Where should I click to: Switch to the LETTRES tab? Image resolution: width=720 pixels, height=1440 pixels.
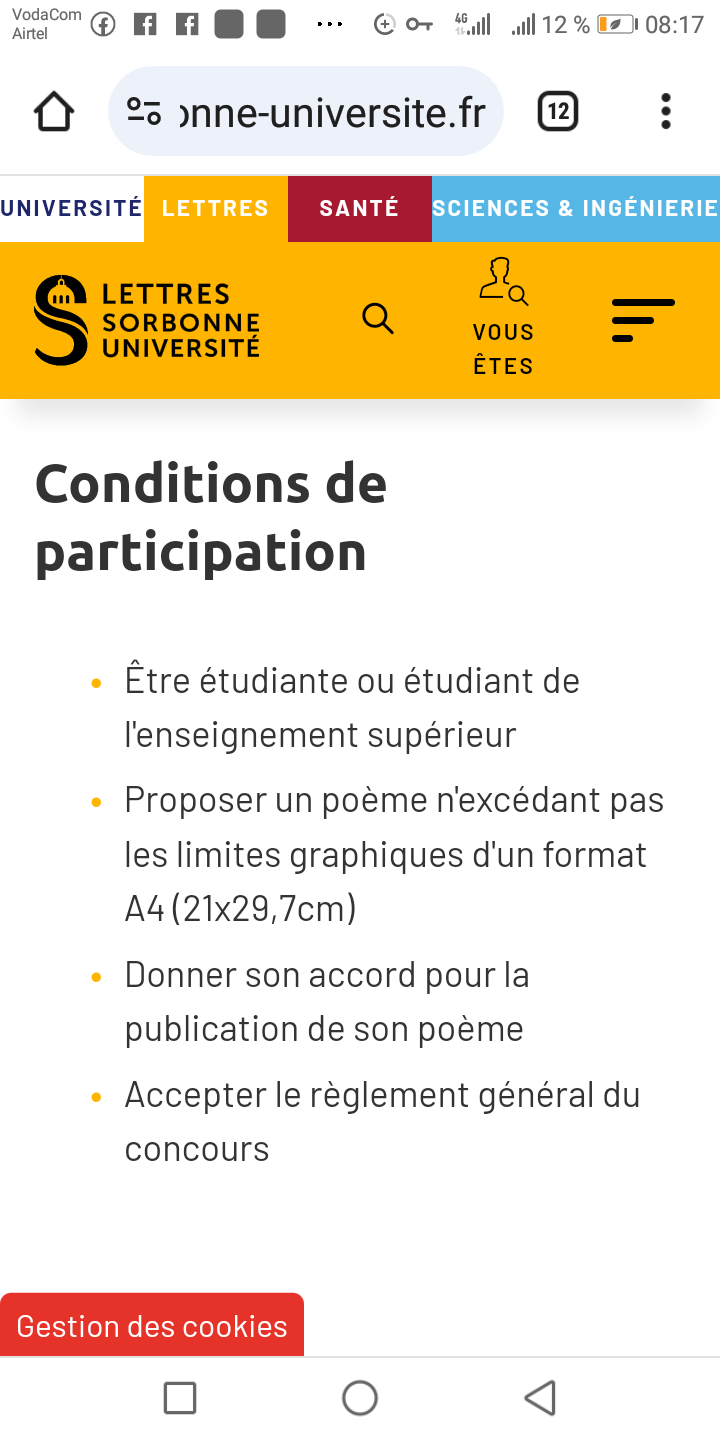pyautogui.click(x=214, y=208)
